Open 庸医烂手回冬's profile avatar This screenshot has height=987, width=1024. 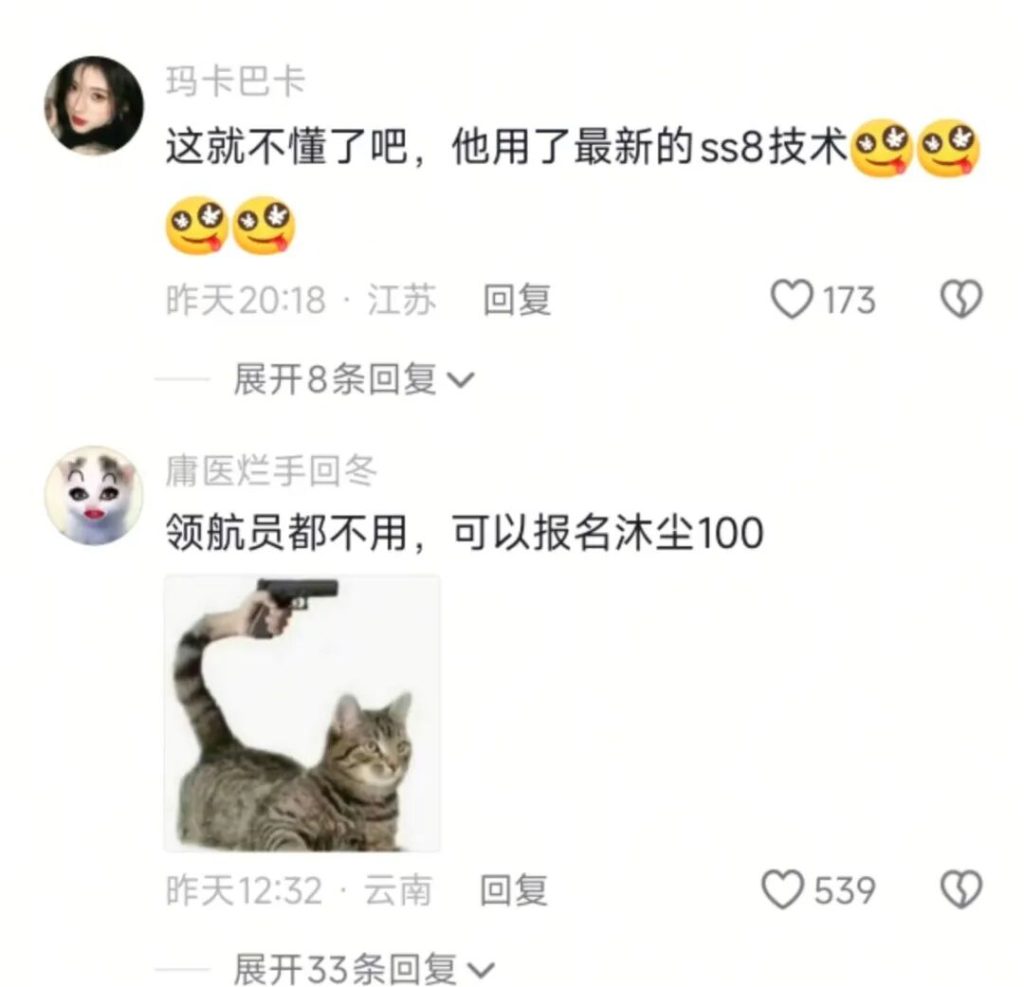point(94,495)
